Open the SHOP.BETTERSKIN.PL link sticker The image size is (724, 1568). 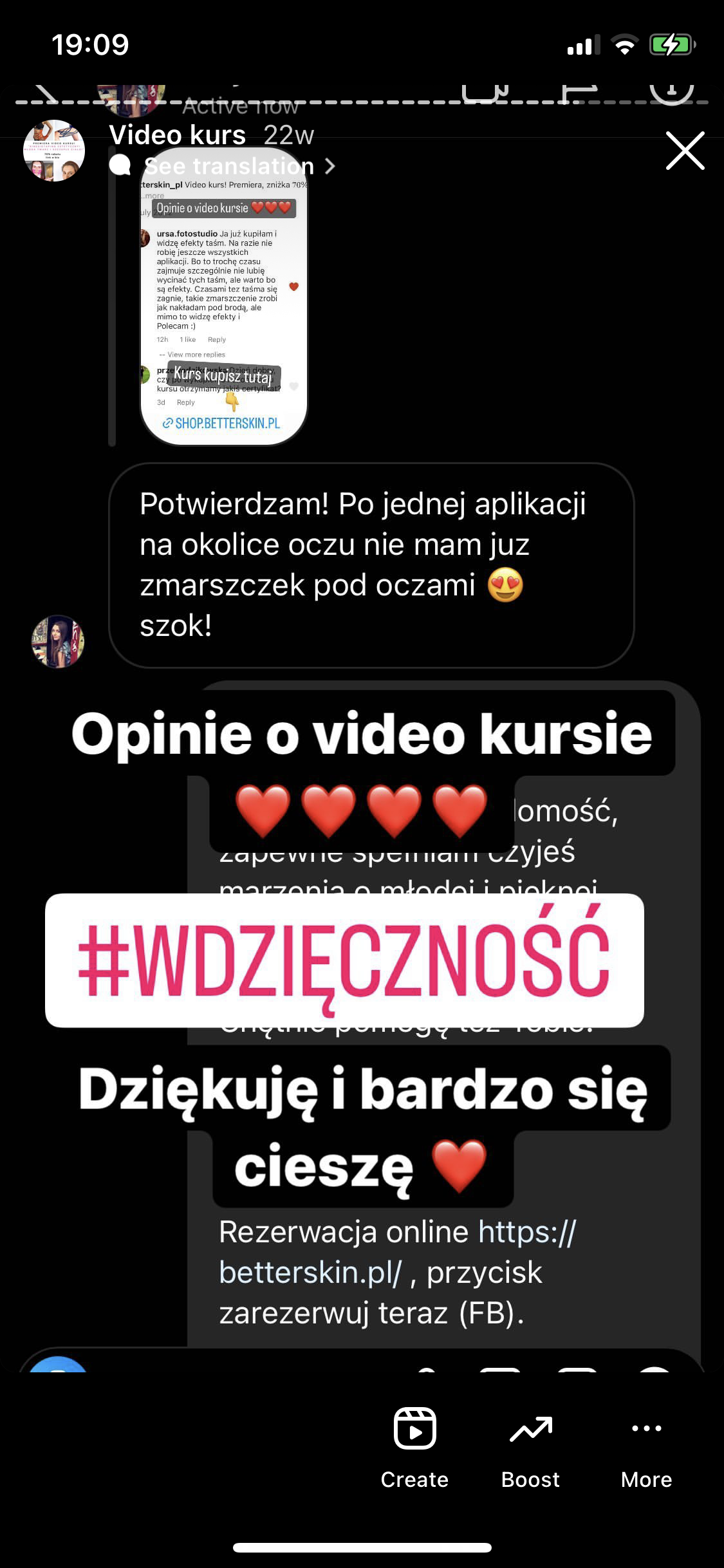point(221,423)
